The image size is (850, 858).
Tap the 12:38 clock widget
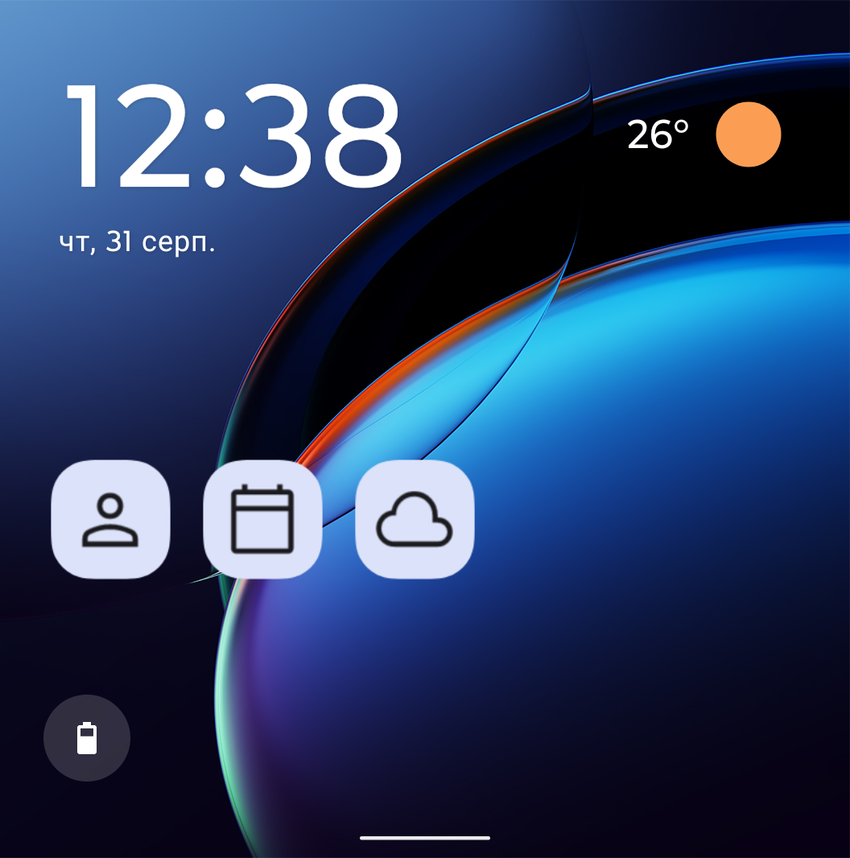233,137
